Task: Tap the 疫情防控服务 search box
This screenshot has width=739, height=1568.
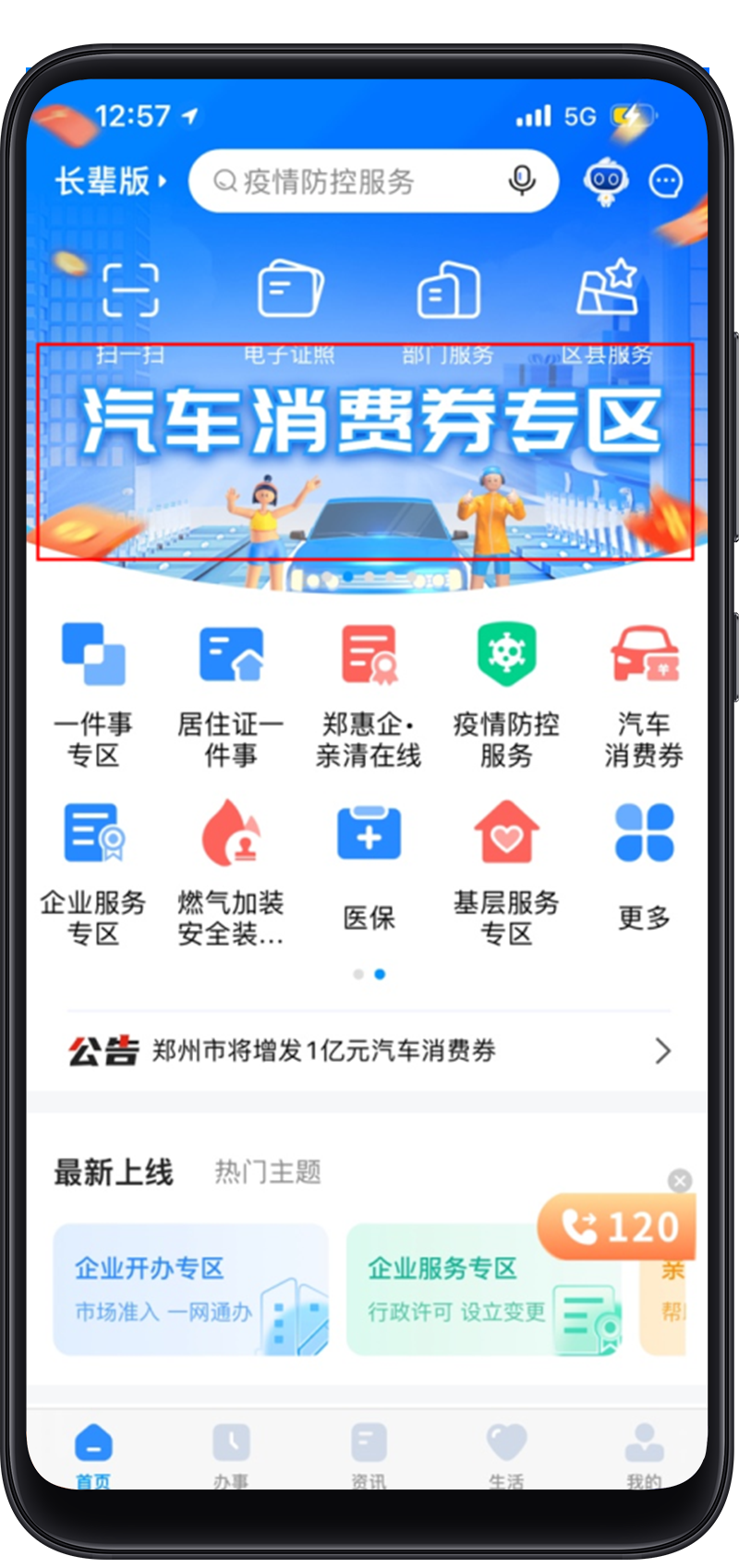Action: [x=351, y=181]
